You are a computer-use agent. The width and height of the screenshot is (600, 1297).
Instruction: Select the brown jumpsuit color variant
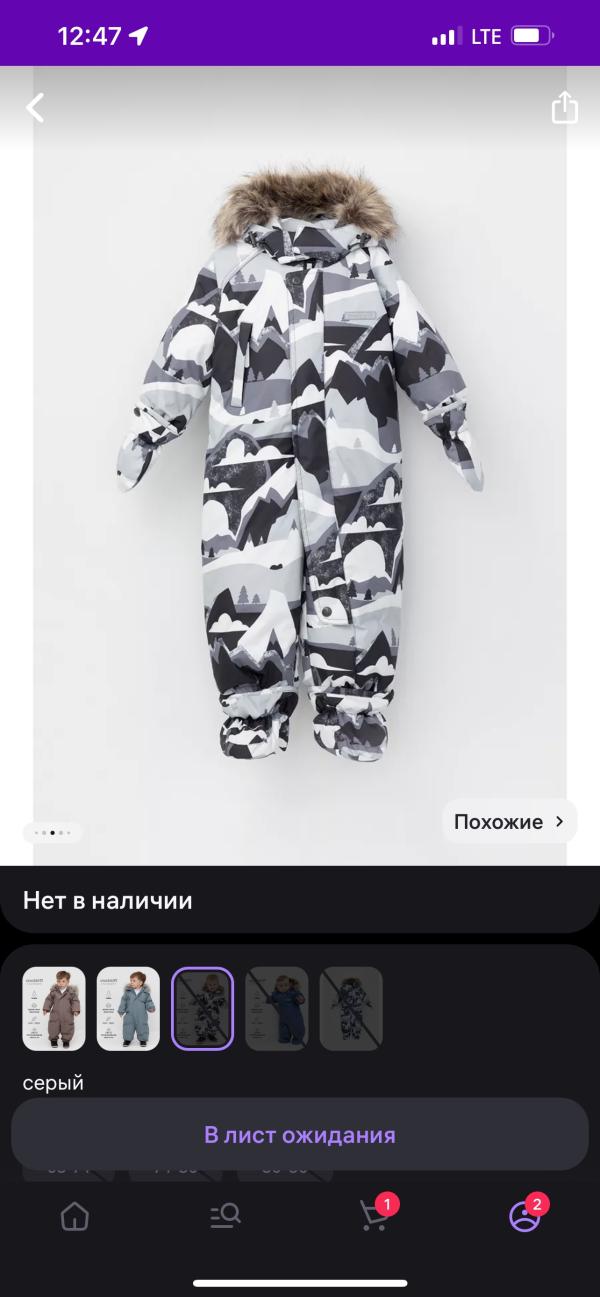pyautogui.click(x=54, y=1008)
